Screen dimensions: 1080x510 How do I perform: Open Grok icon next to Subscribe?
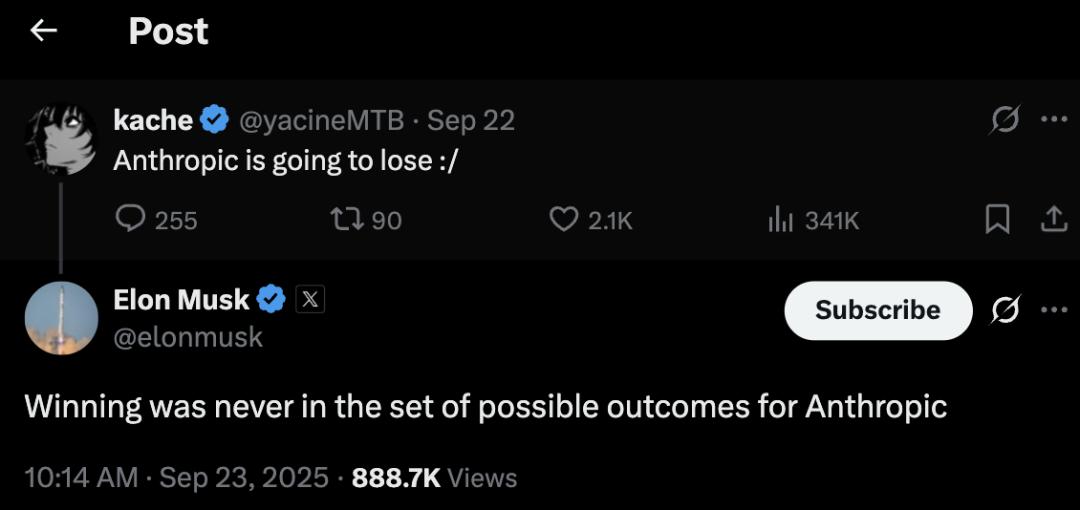(1003, 311)
